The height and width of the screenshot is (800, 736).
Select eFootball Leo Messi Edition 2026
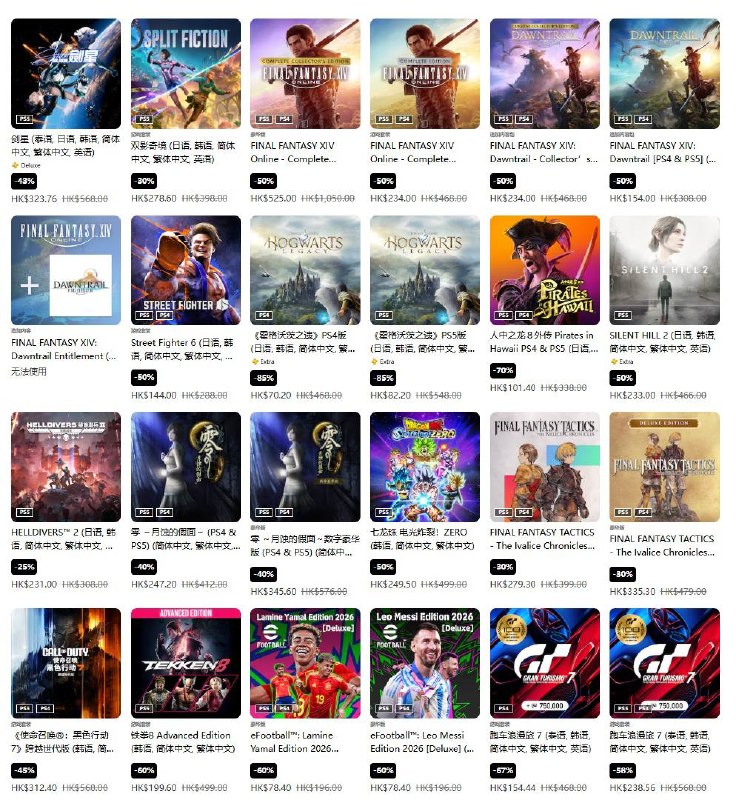425,662
